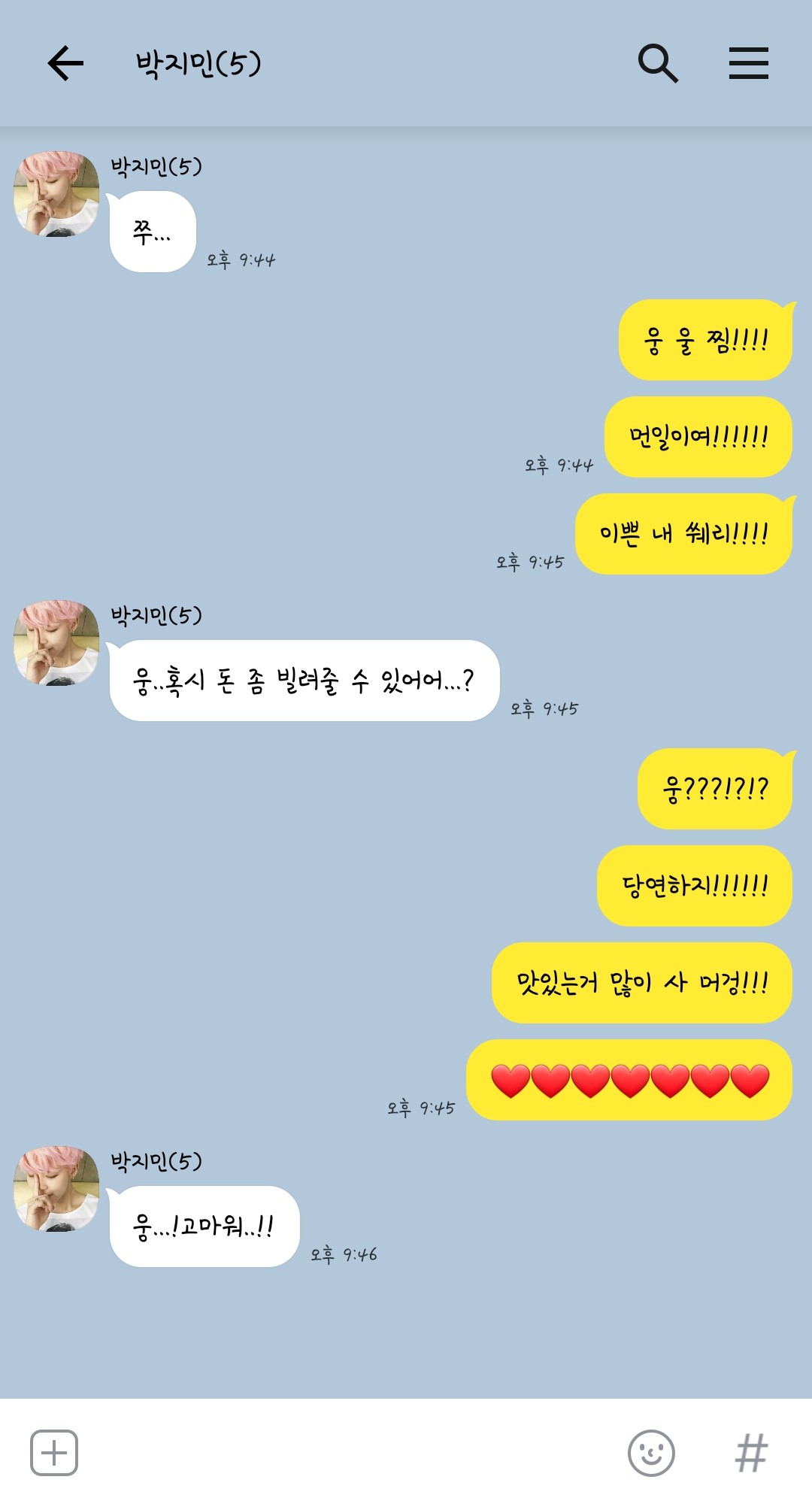Open the chat room hamburger menu
812x1507 pixels.
(748, 63)
